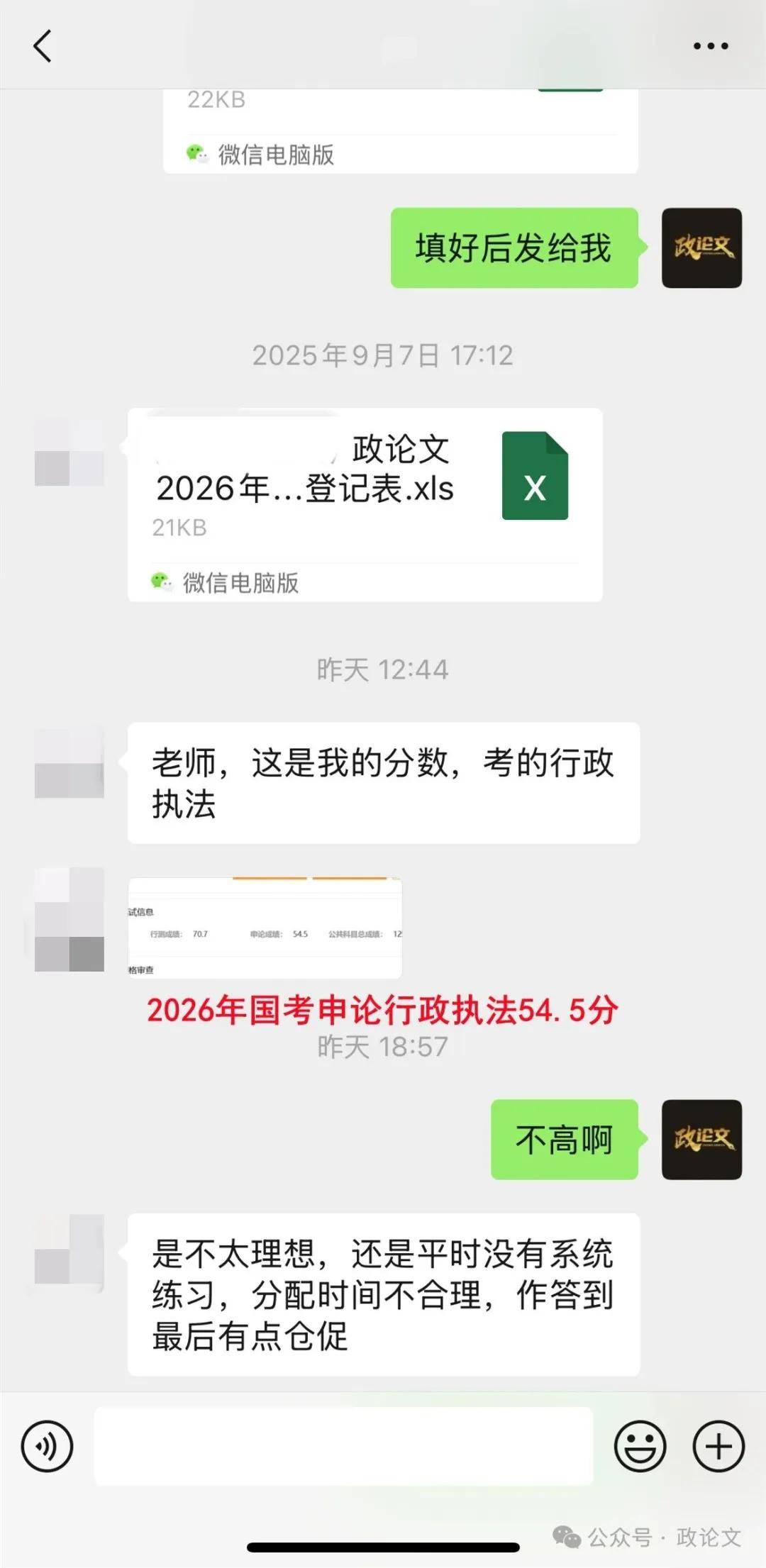Screen dimensions: 766x1568
Task: Open 政论文 avatar beside 不高啊 message
Action: (701, 1139)
